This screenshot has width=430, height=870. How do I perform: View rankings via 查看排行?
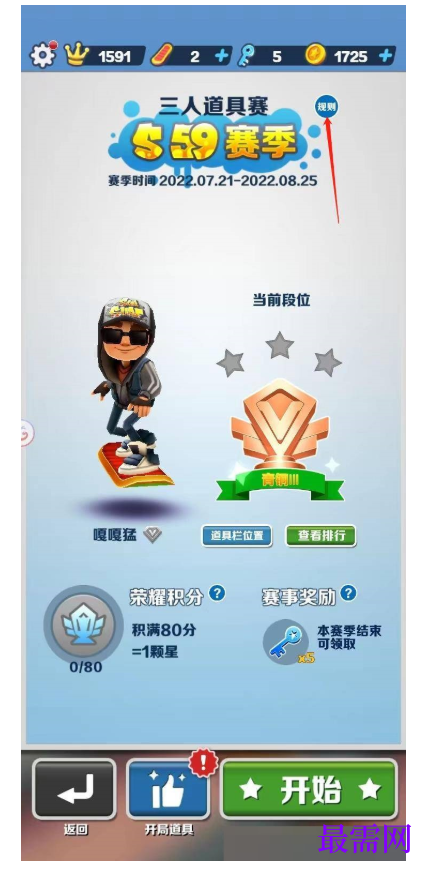tap(321, 535)
